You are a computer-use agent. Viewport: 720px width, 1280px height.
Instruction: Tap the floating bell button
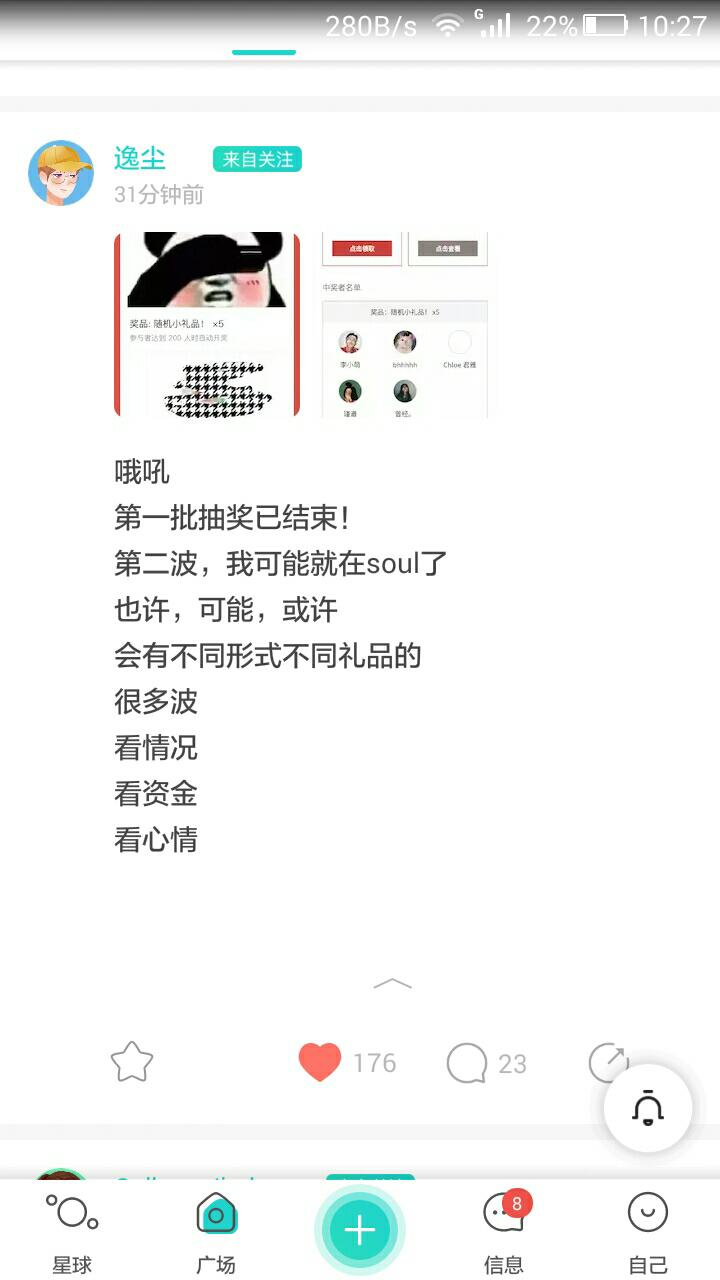click(x=648, y=1108)
